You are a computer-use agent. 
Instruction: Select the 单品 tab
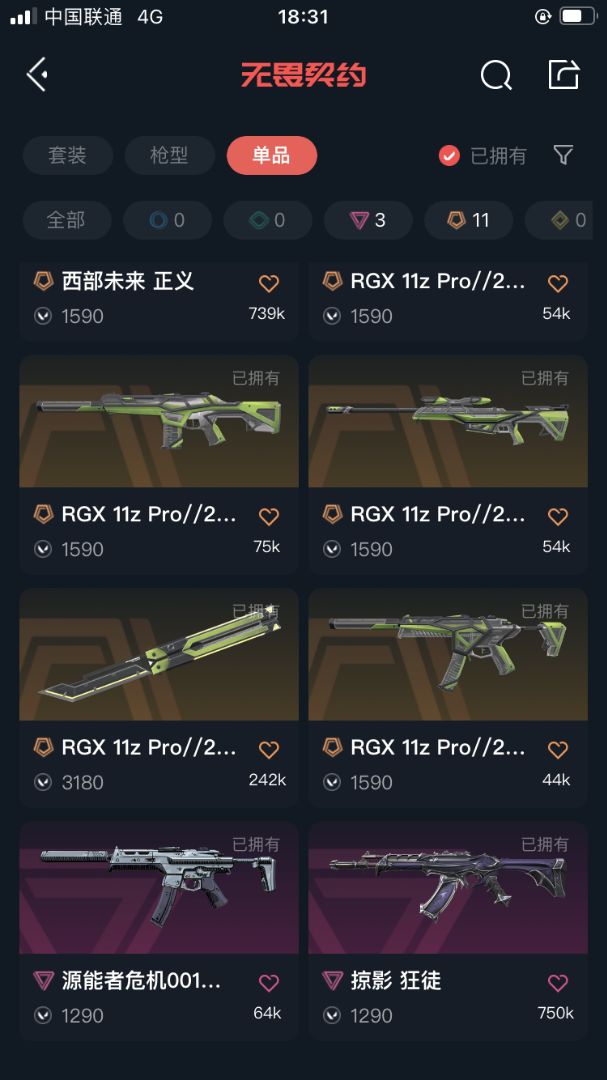click(x=271, y=155)
